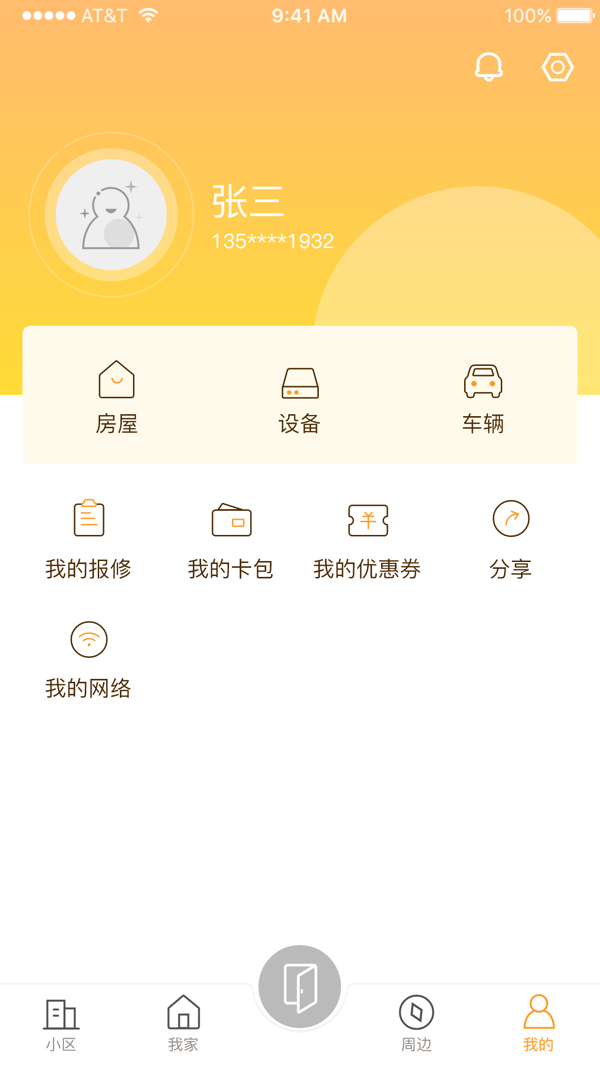Screen dimensions: 600x1067
Task: Tap the profile avatar of 张三
Action: 111,215
